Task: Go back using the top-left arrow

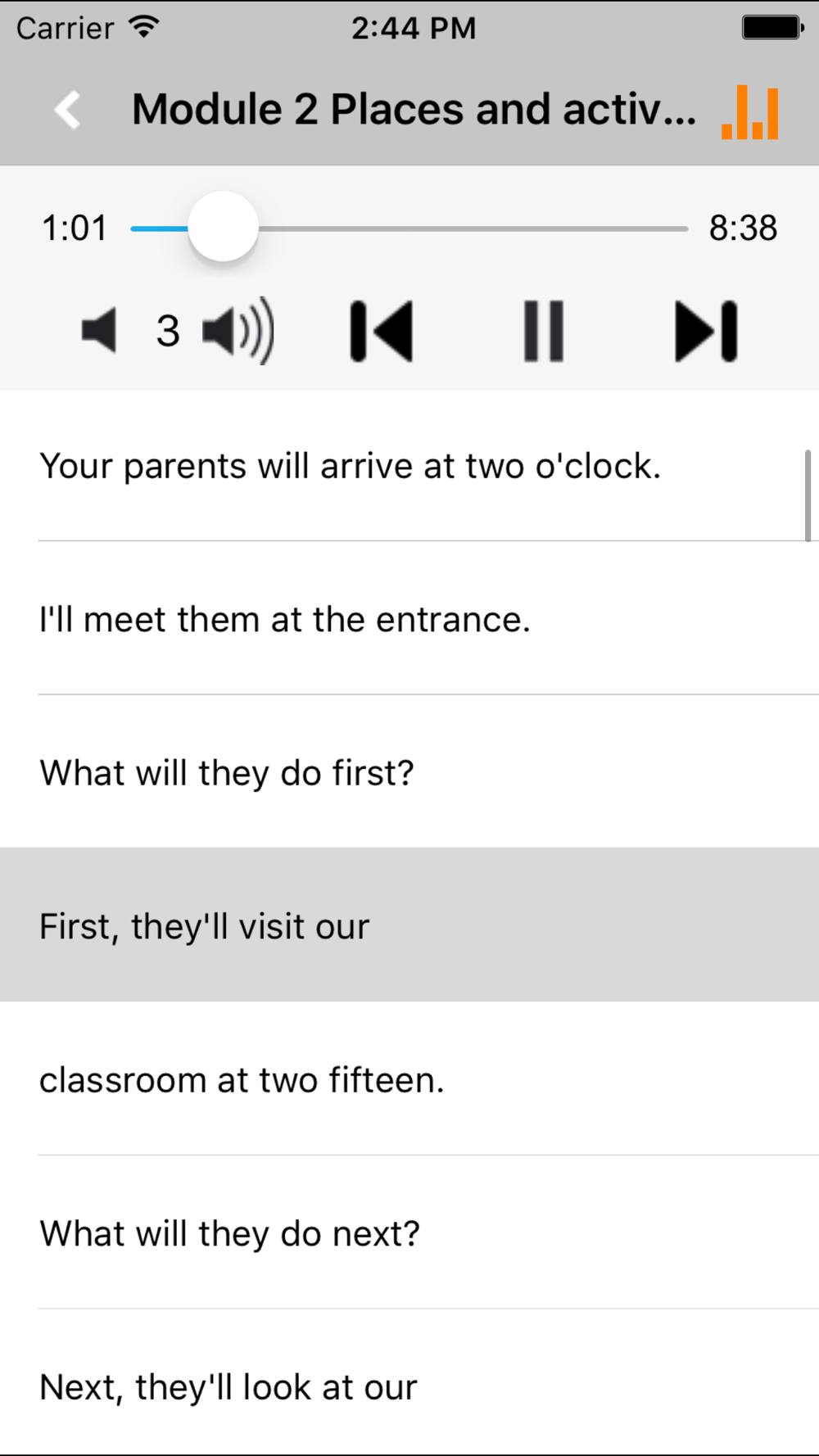Action: pyautogui.click(x=67, y=110)
